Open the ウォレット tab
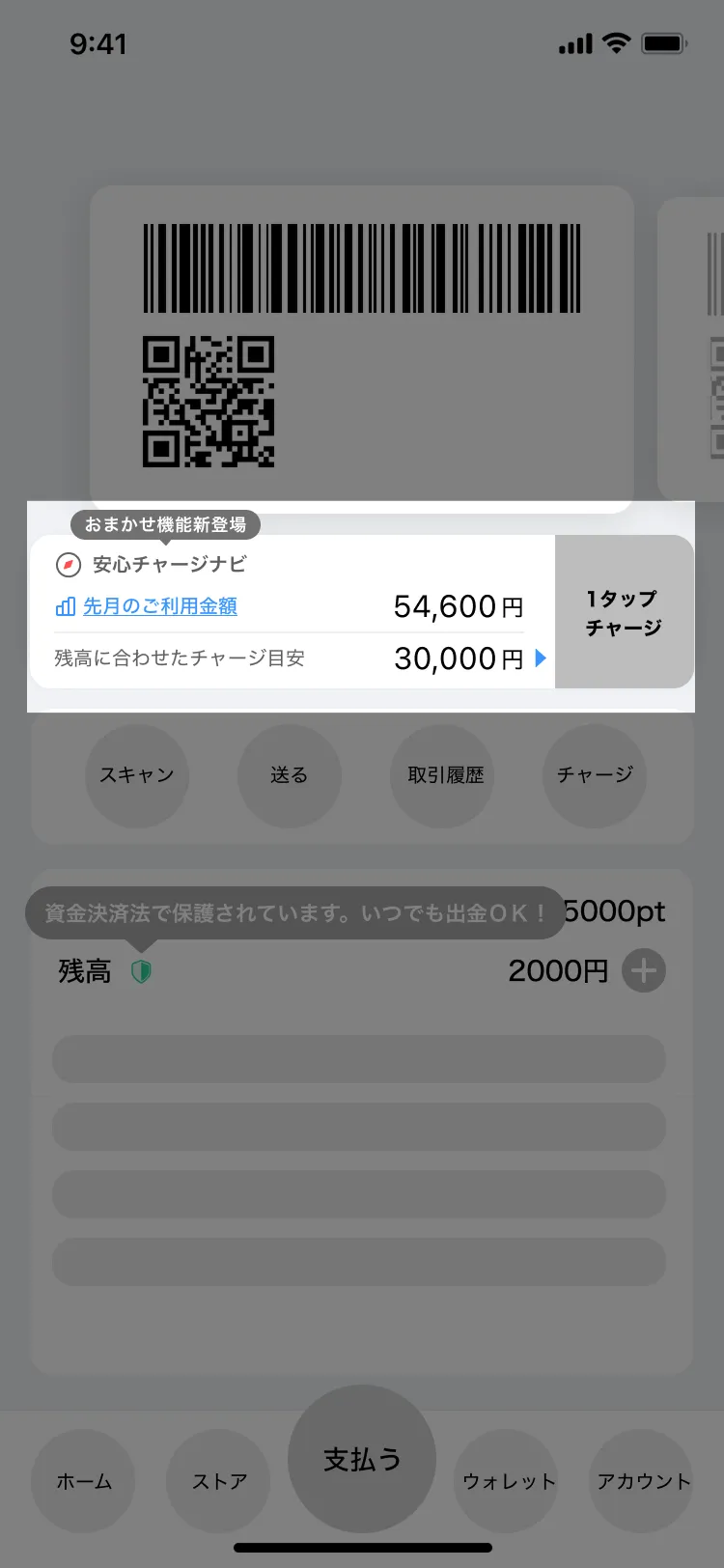The height and width of the screenshot is (1568, 724). pos(508,1481)
